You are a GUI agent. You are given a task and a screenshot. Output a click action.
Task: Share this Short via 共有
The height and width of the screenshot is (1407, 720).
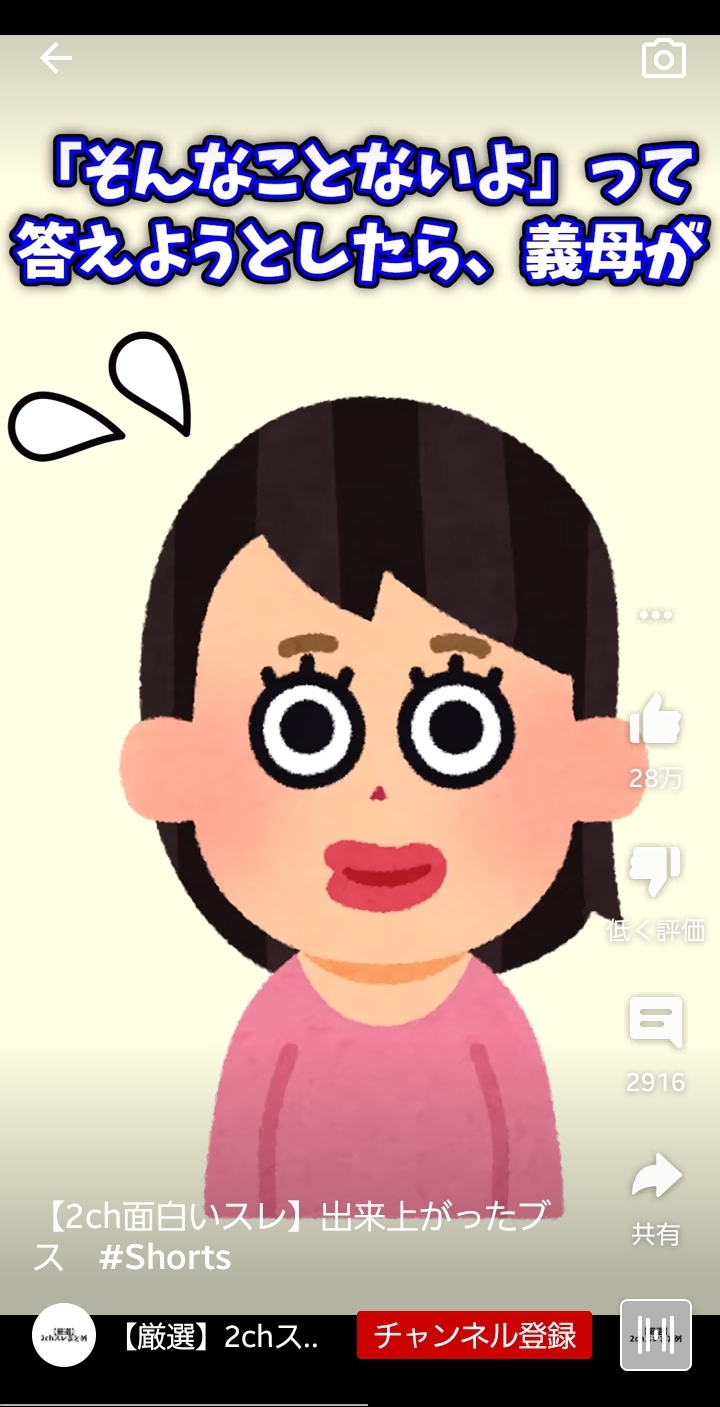(656, 1176)
